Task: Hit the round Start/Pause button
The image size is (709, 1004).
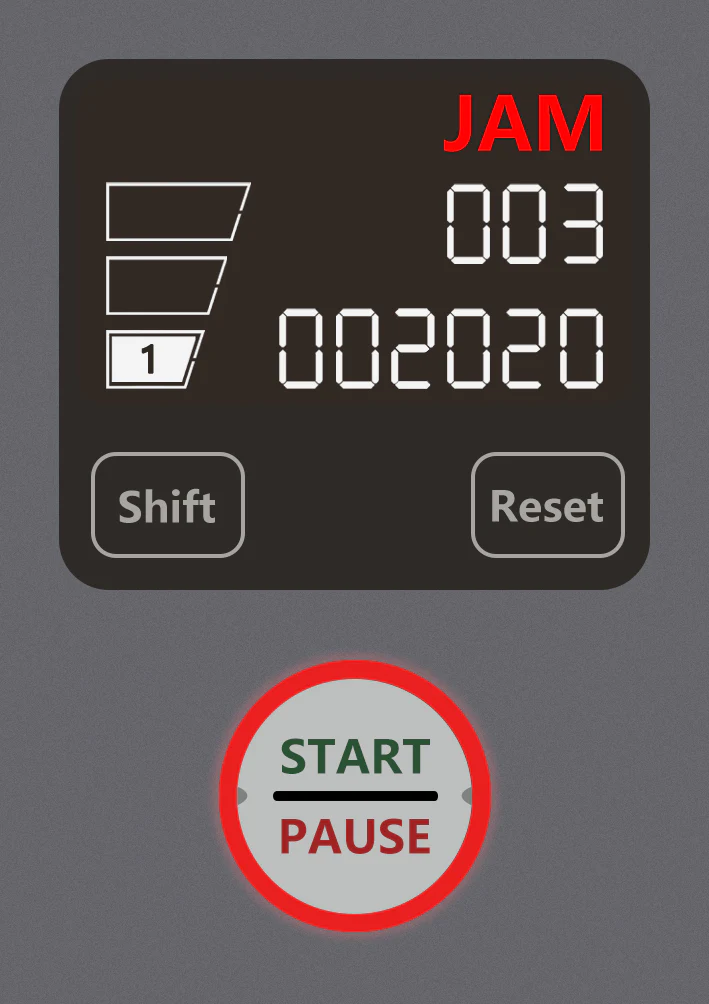Action: [355, 796]
